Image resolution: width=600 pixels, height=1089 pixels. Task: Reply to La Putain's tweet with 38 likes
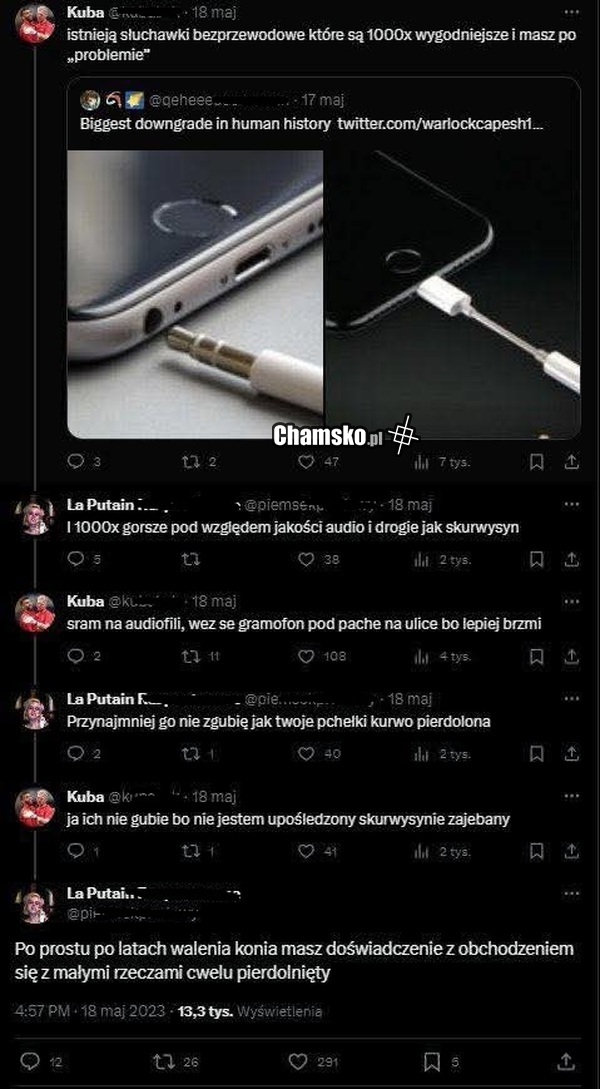coord(77,560)
